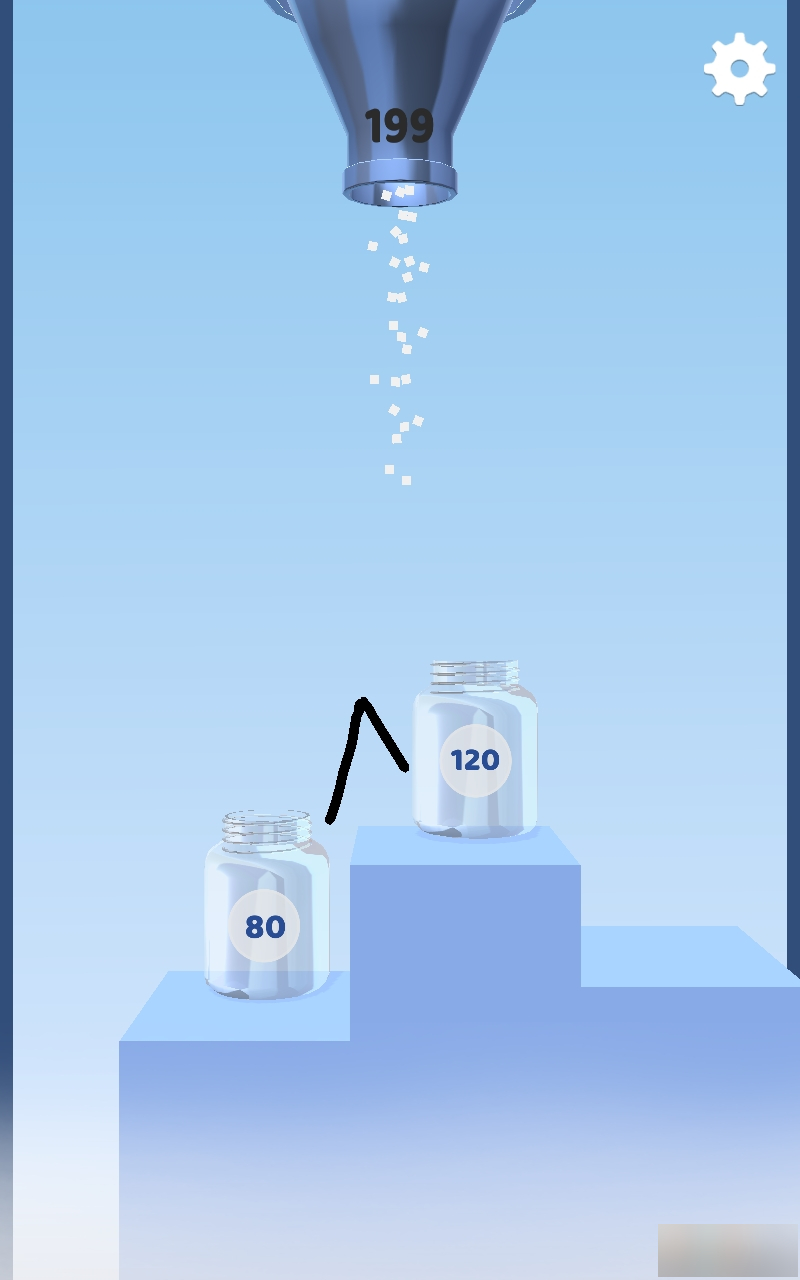Click the settings cog in the top corner
This screenshot has height=1280, width=800.
click(738, 67)
